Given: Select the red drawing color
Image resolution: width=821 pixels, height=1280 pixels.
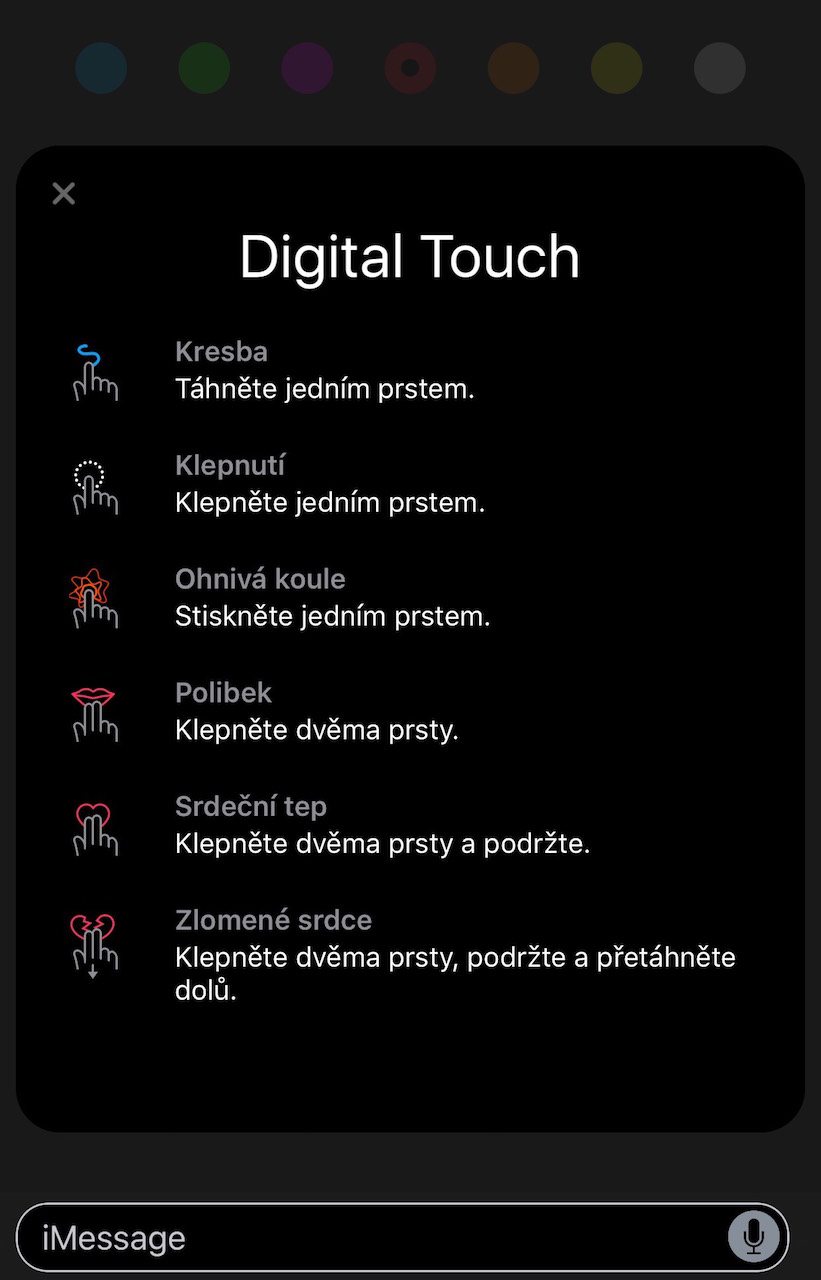Looking at the screenshot, I should coord(410,68).
